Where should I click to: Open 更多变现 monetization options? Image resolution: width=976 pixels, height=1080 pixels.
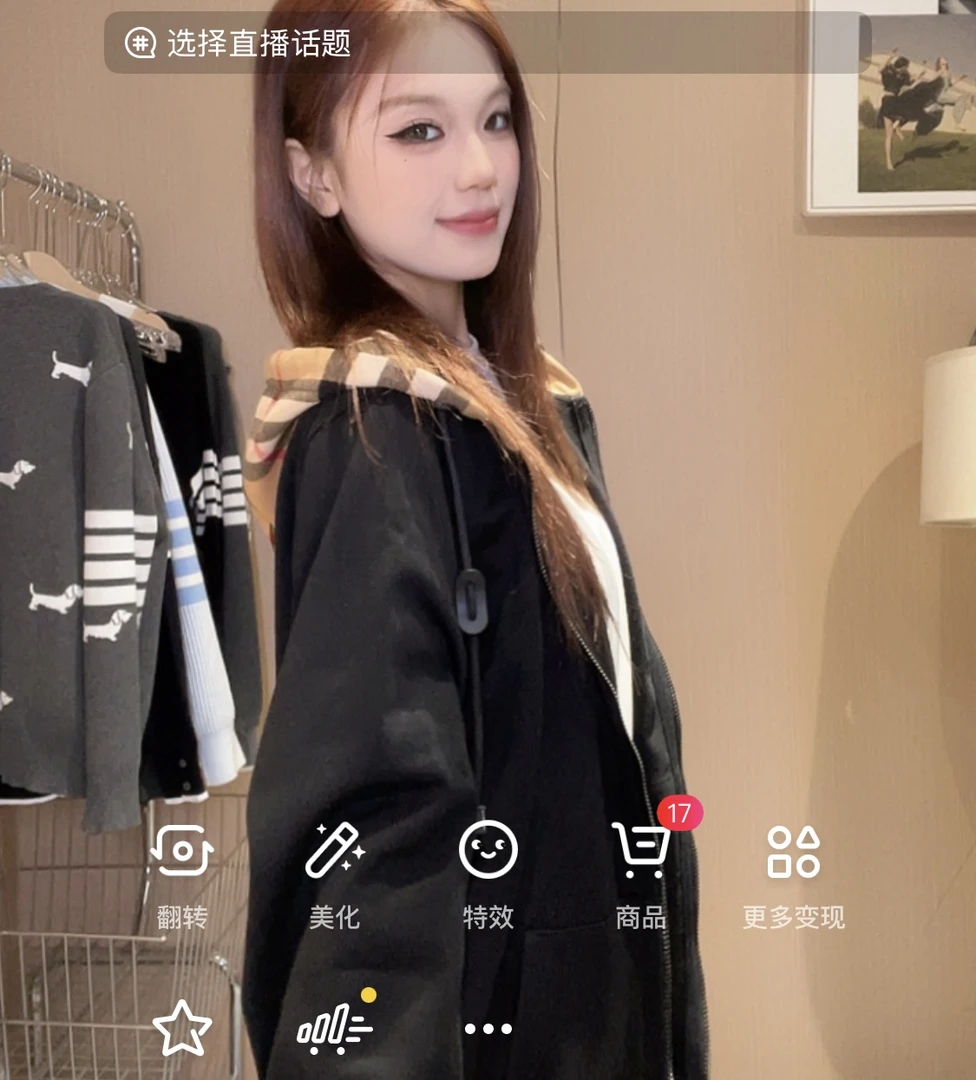793,877
